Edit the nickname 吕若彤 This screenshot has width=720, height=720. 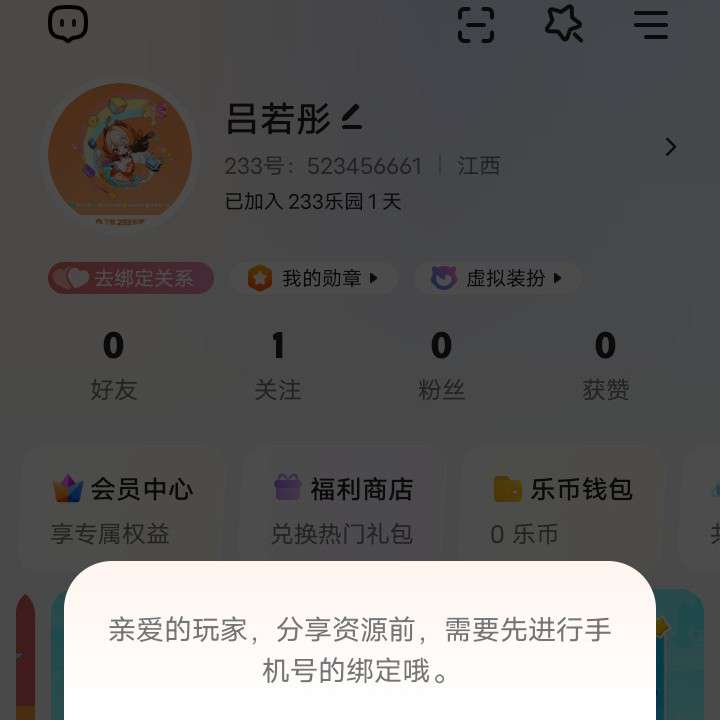[x=351, y=119]
